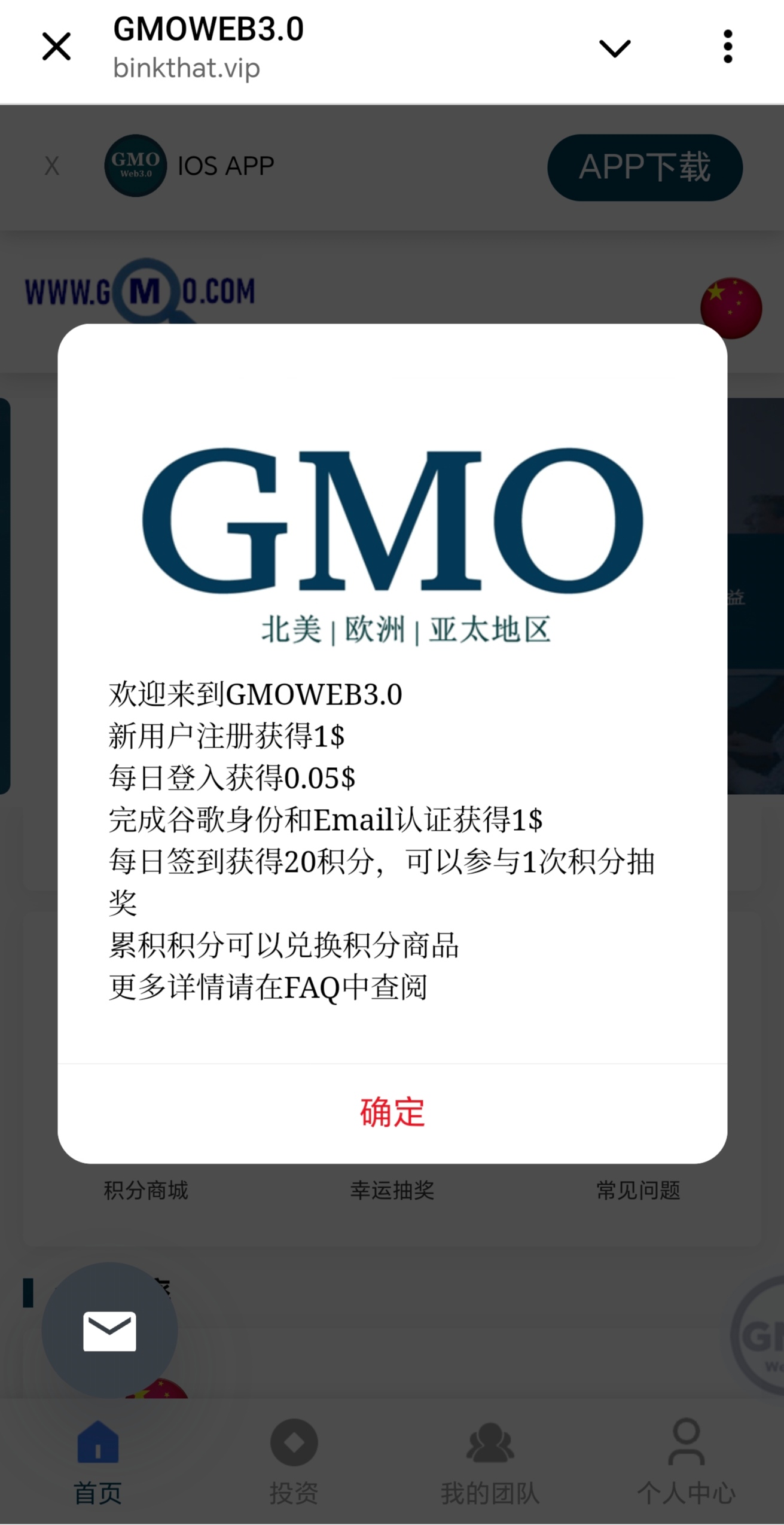Go to the 首页 home tab
The image size is (784, 1525).
pos(97,1462)
